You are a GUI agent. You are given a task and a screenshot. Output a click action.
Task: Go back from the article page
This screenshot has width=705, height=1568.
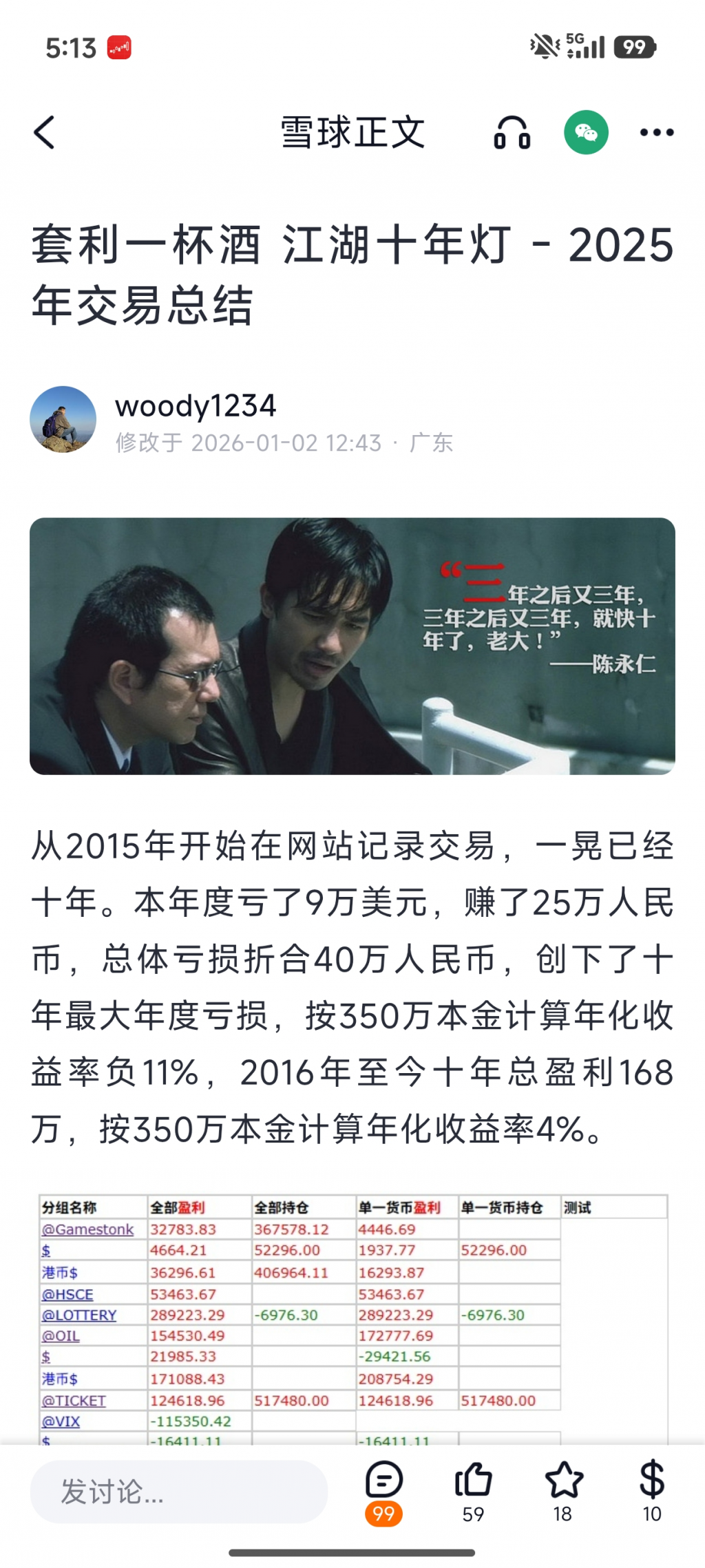[x=45, y=132]
